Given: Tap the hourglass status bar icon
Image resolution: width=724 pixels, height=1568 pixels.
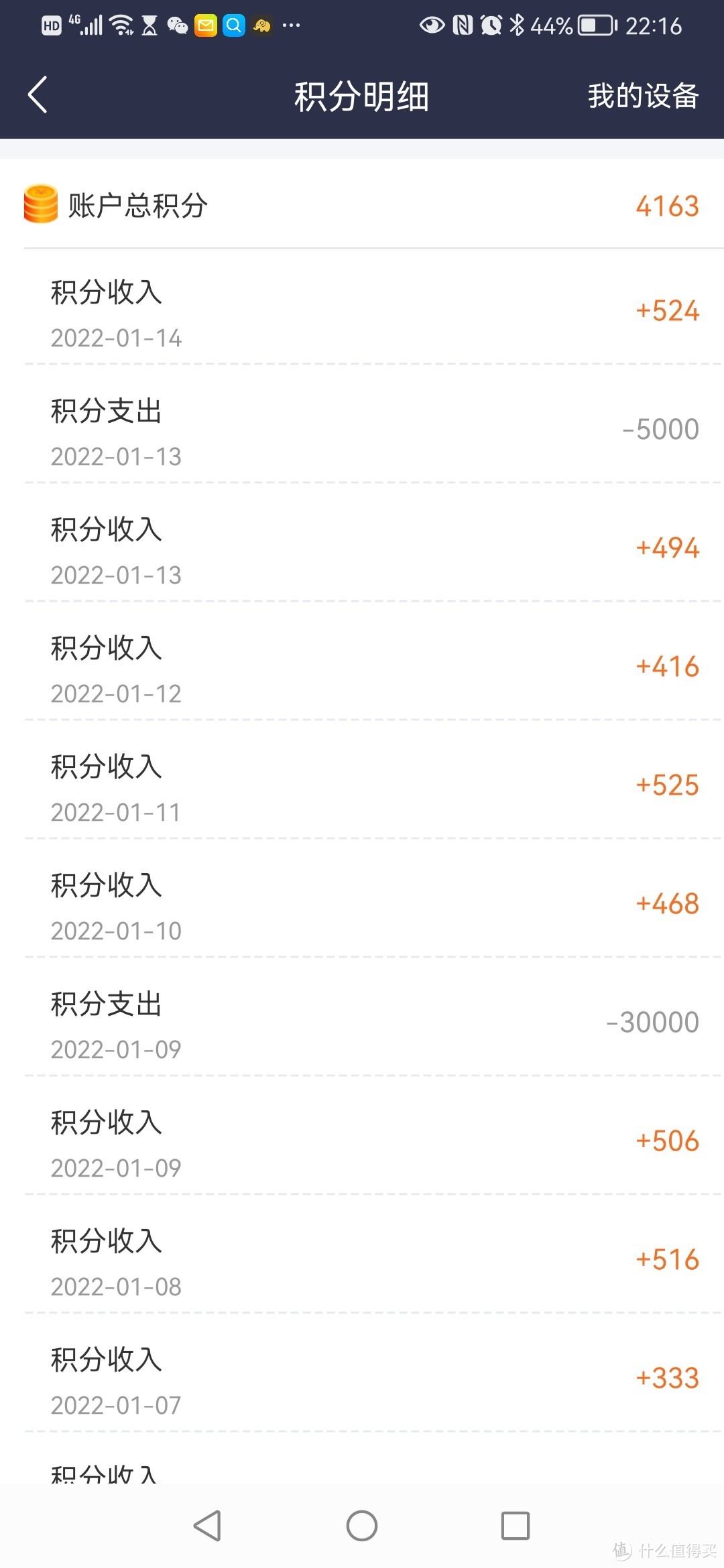Looking at the screenshot, I should [x=148, y=25].
